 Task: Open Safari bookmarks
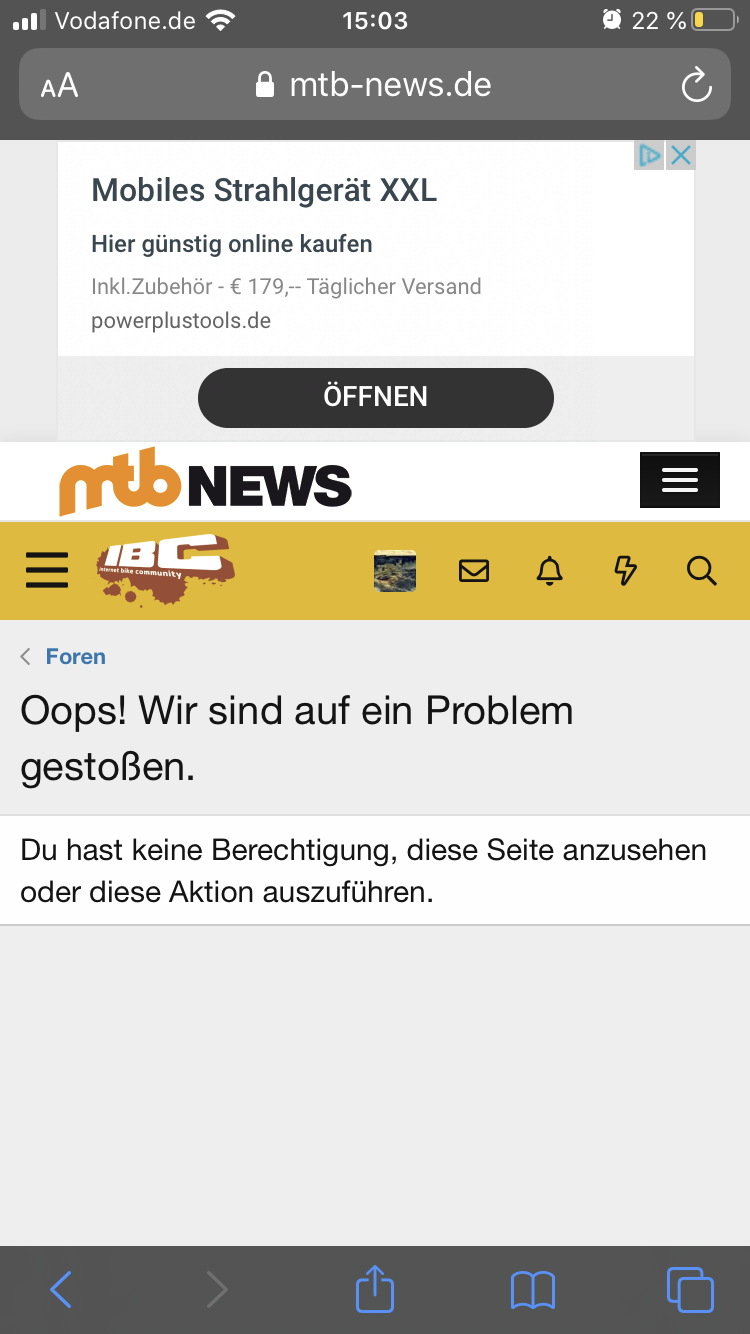(532, 1290)
